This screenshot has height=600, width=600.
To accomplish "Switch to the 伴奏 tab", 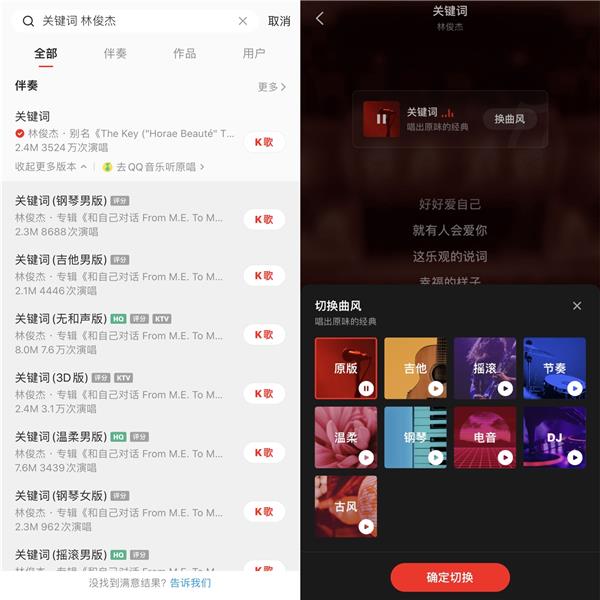I will 115,53.
